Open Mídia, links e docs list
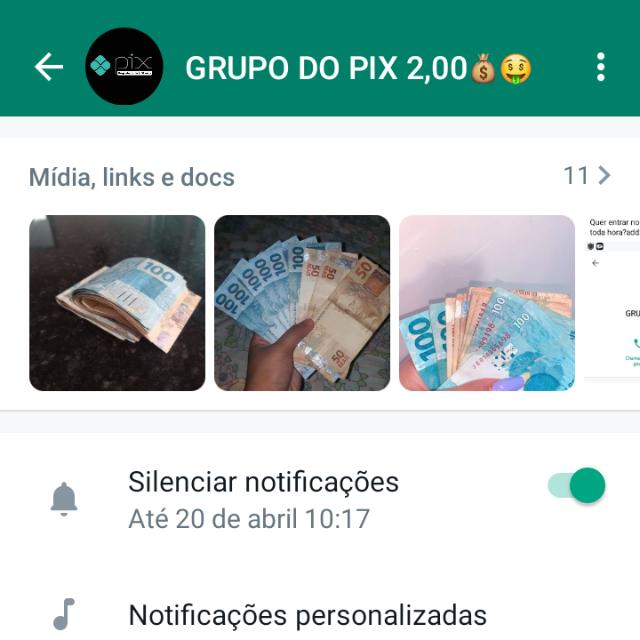The image size is (640, 640). pyautogui.click(x=320, y=176)
